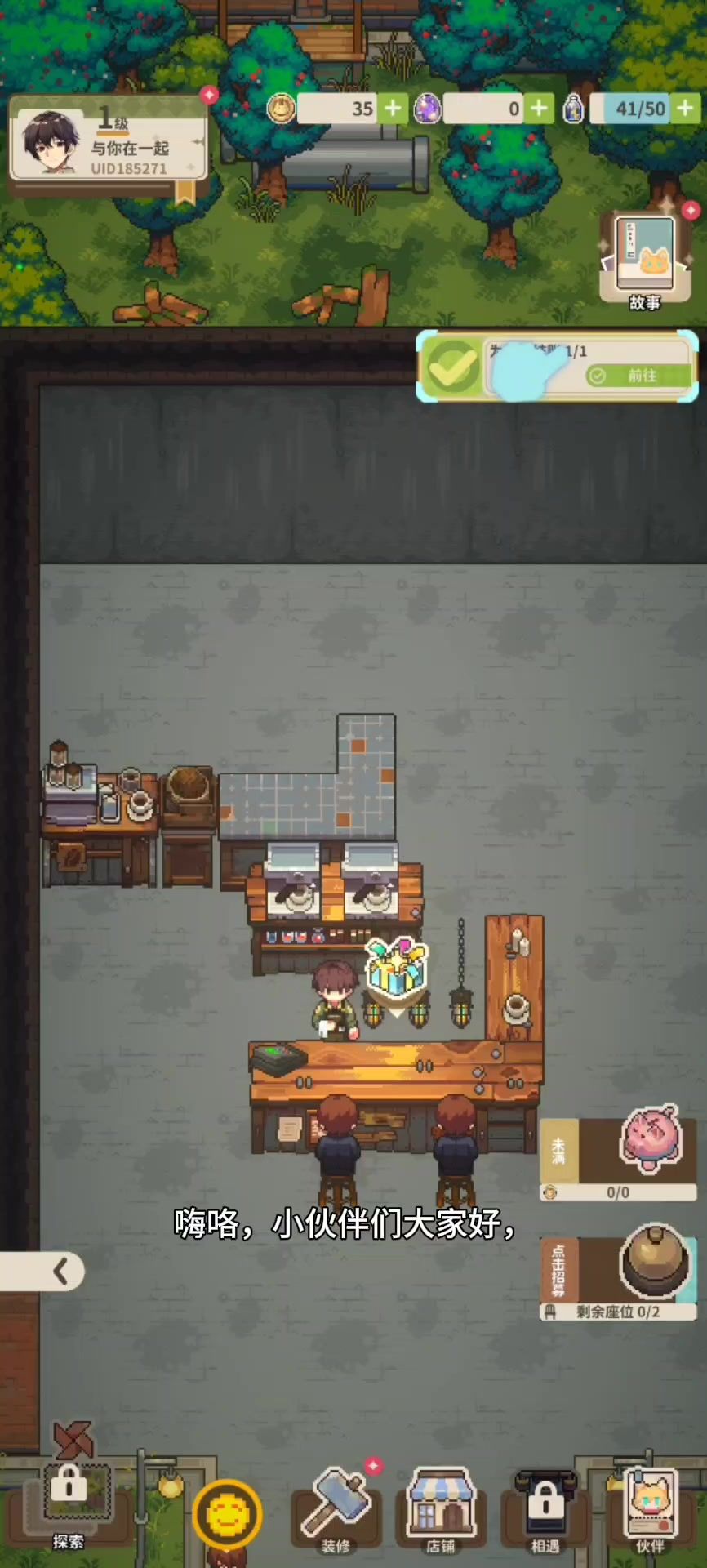Open the 伙伴 partners menu
The width and height of the screenshot is (707, 1568).
pyautogui.click(x=650, y=1509)
